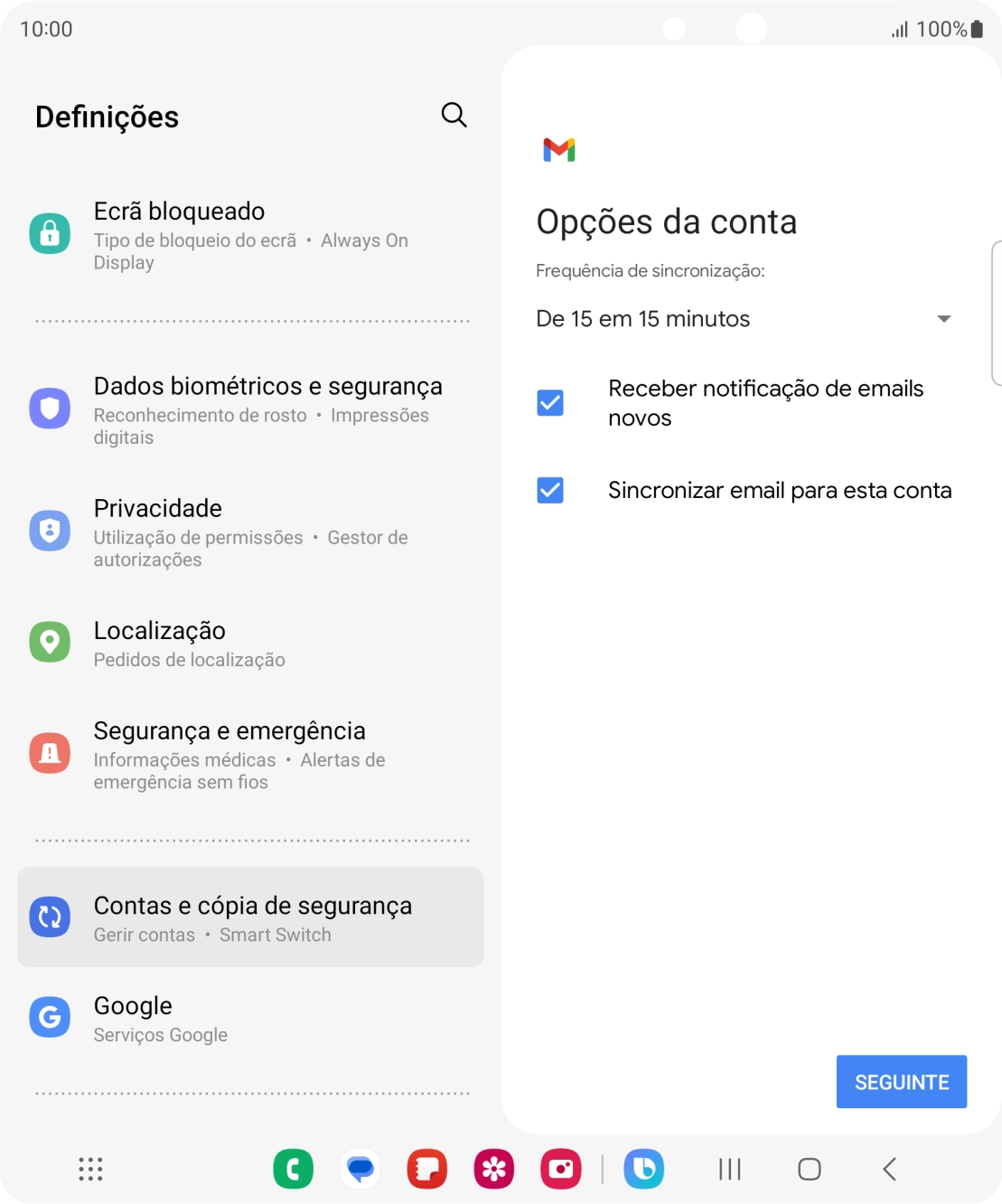Viewport: 1002px width, 1204px height.
Task: Select the Dados biométricos e segurança shield icon
Action: click(50, 408)
